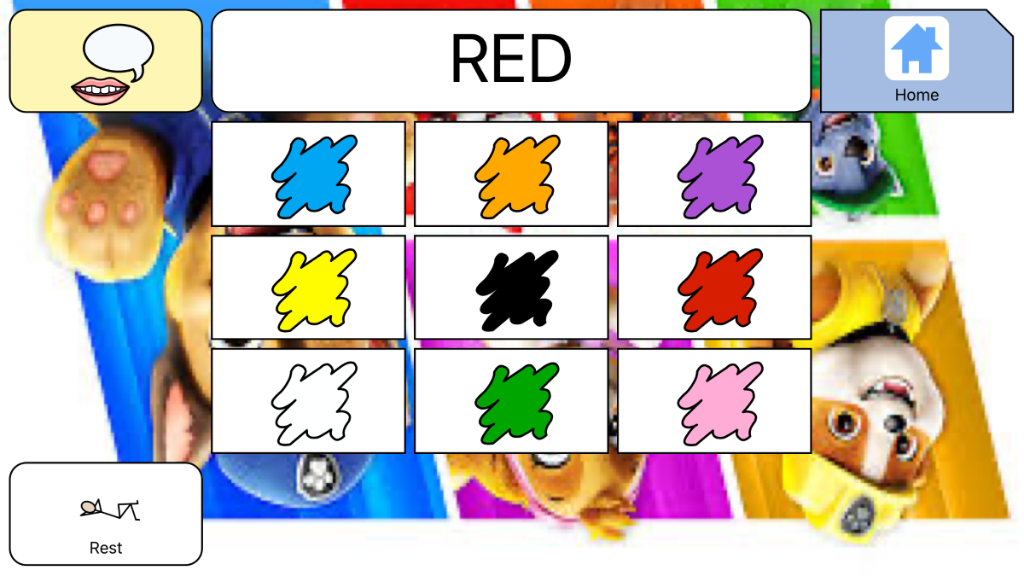Pick the orange color splotch

(x=511, y=174)
